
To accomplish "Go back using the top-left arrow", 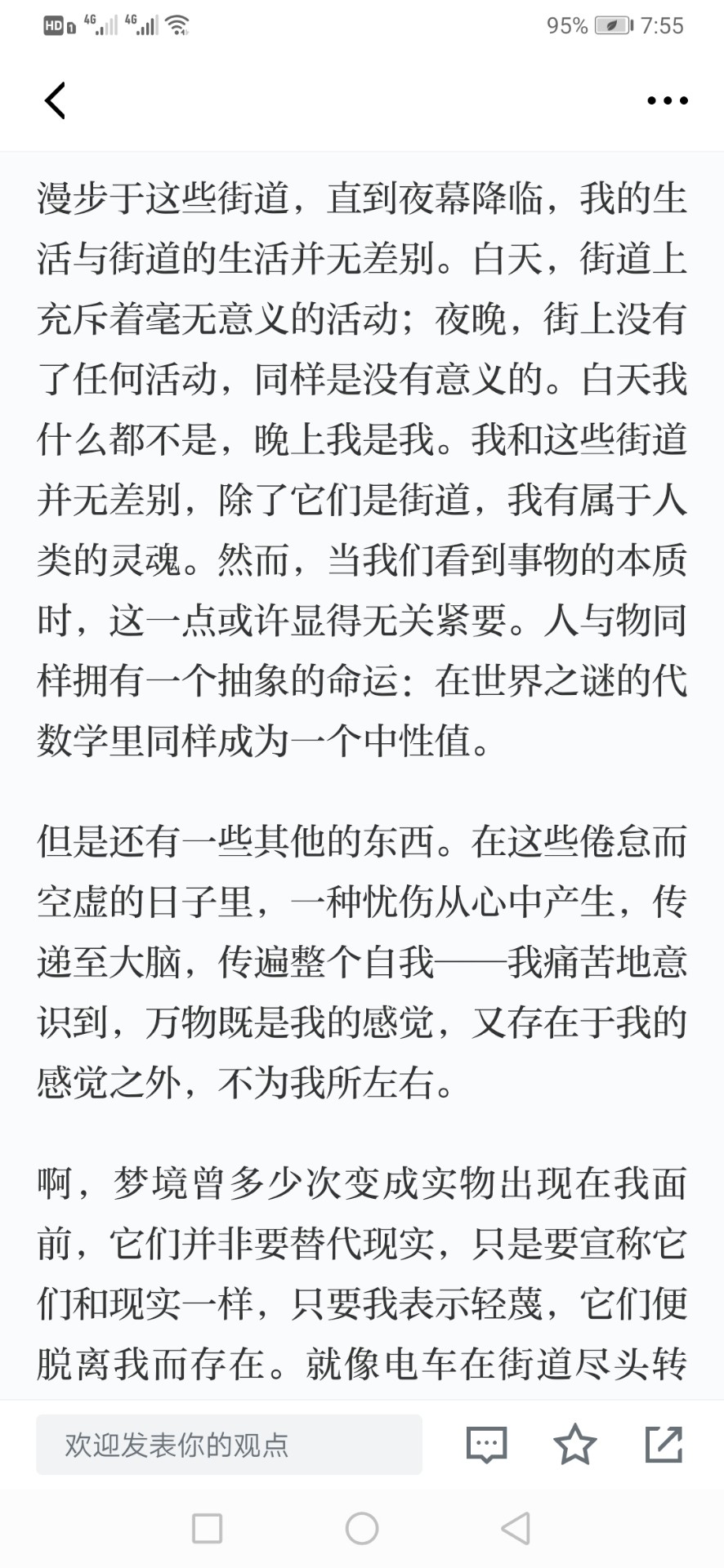I will (55, 101).
